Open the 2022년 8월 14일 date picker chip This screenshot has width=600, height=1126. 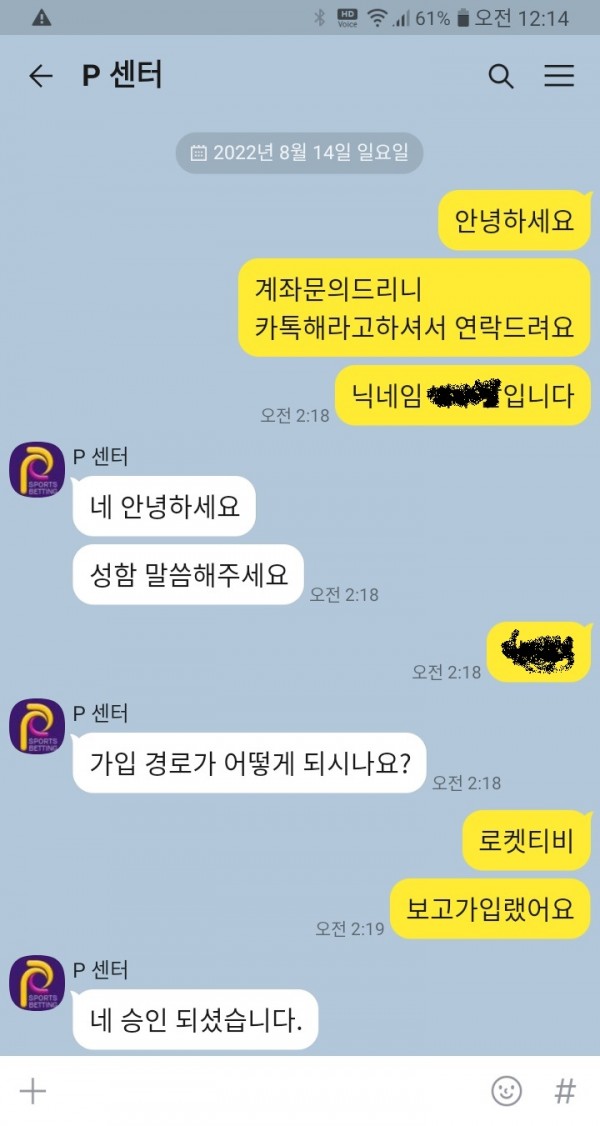pyautogui.click(x=300, y=153)
